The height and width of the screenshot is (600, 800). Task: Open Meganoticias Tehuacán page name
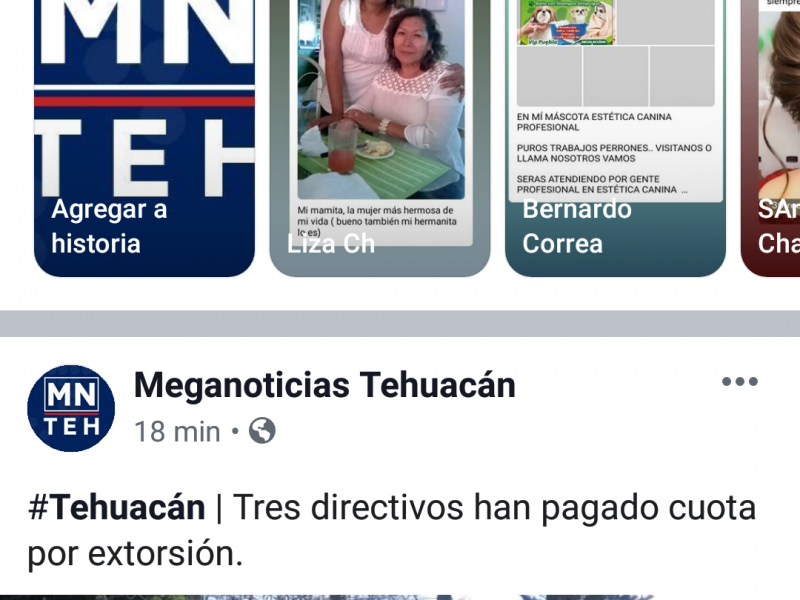324,384
